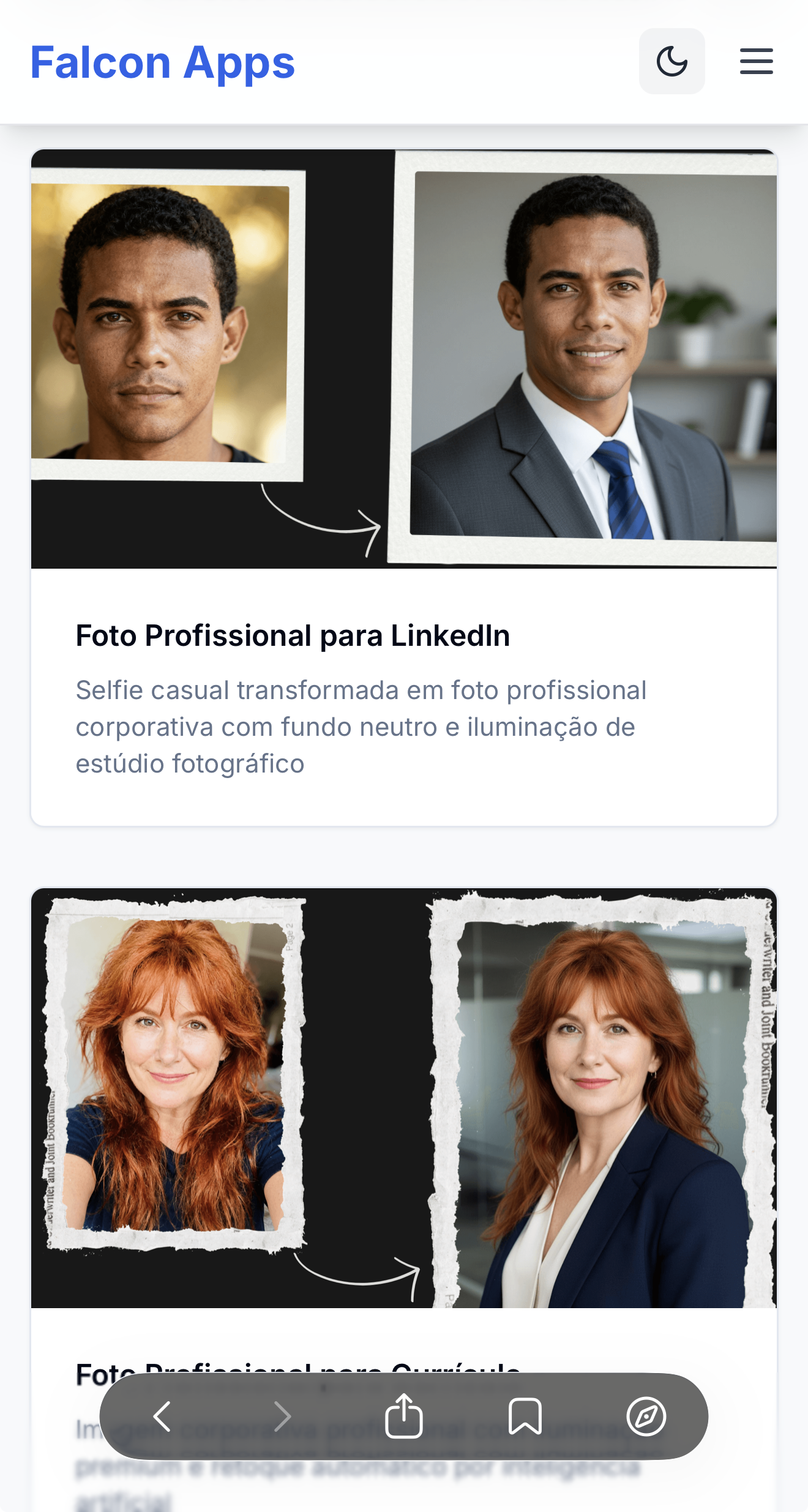
Task: Tap the Falcon Apps site title
Action: [x=163, y=62]
